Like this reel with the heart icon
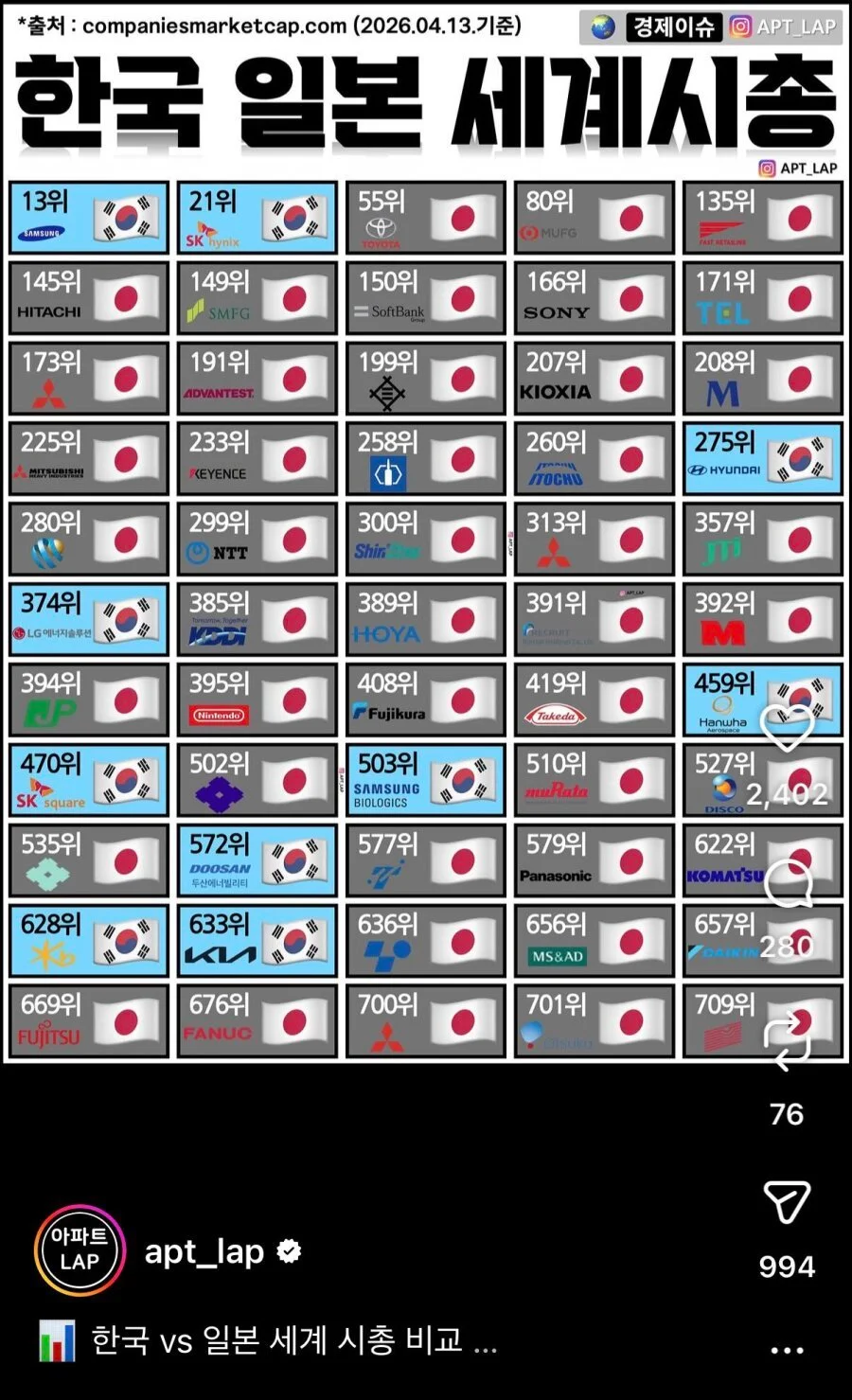Screen dimensions: 852x1400 tap(787, 728)
